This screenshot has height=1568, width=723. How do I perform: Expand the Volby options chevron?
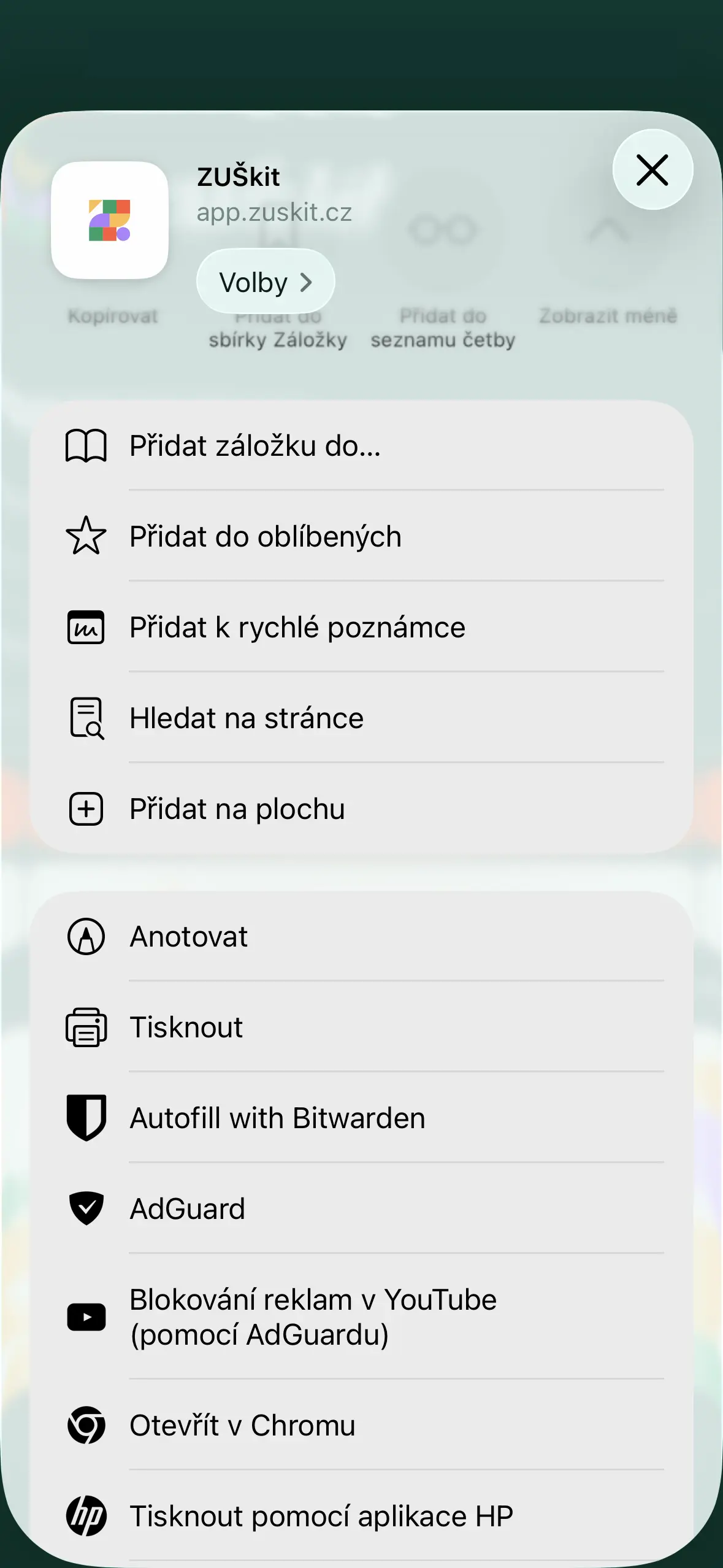pos(265,282)
